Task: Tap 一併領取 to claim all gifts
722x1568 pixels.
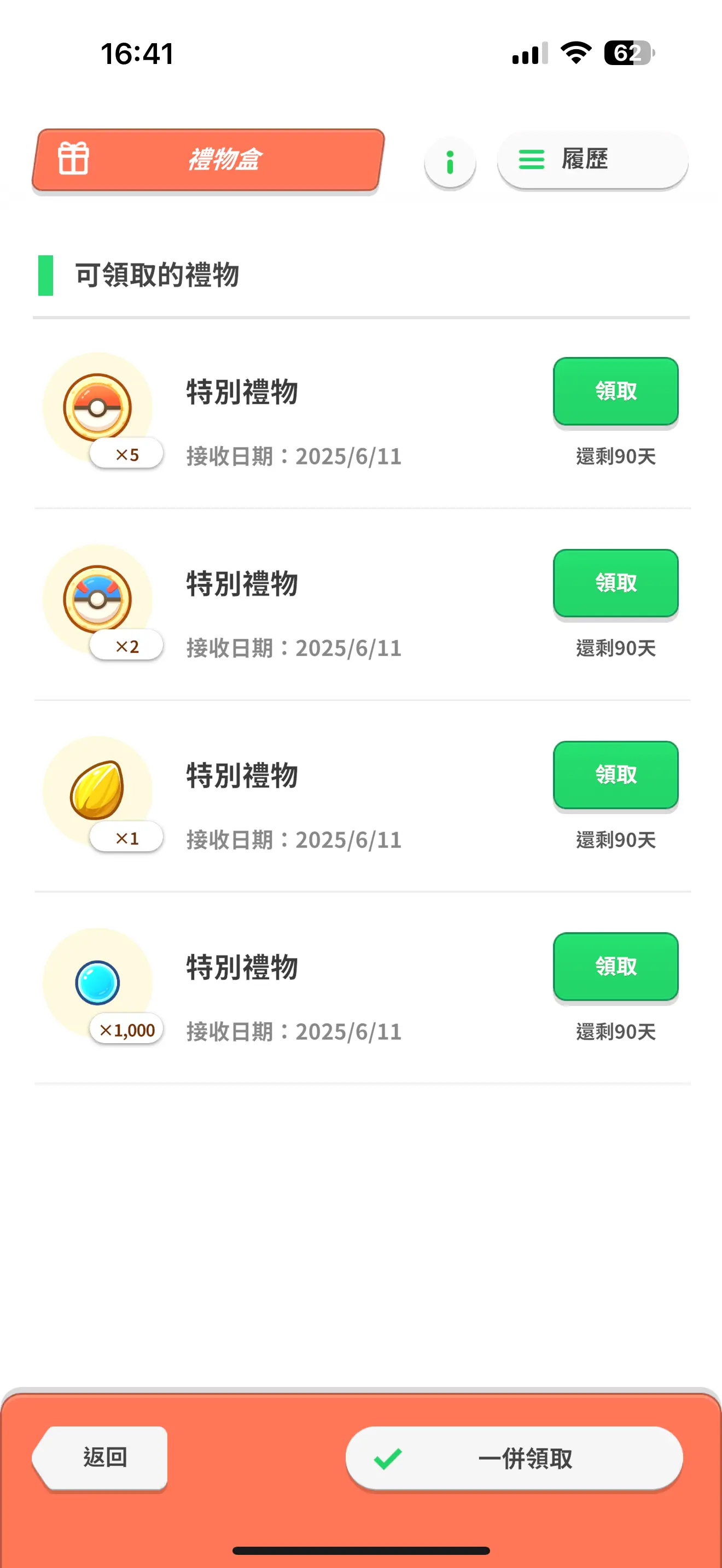Action: (514, 1459)
